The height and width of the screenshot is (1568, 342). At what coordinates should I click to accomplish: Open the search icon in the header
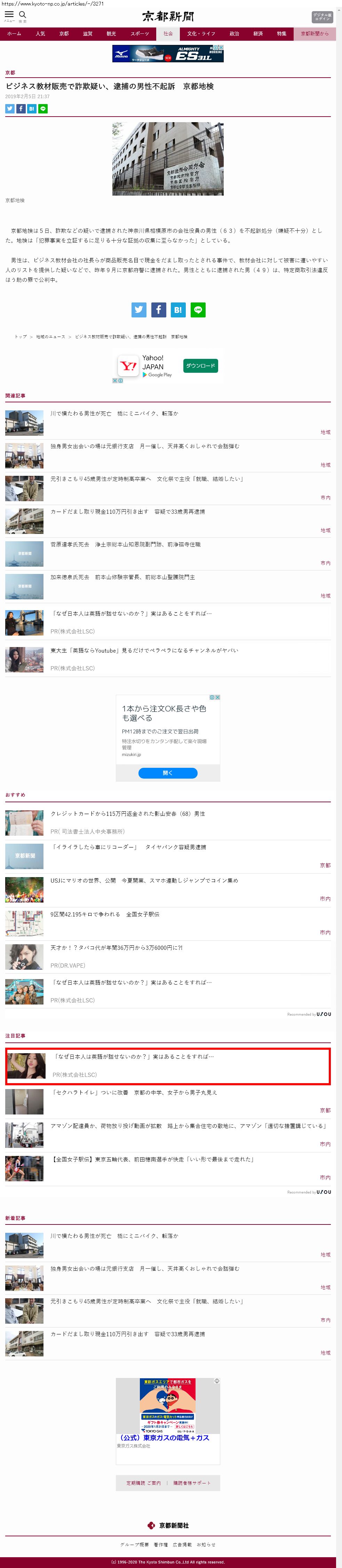23,15
